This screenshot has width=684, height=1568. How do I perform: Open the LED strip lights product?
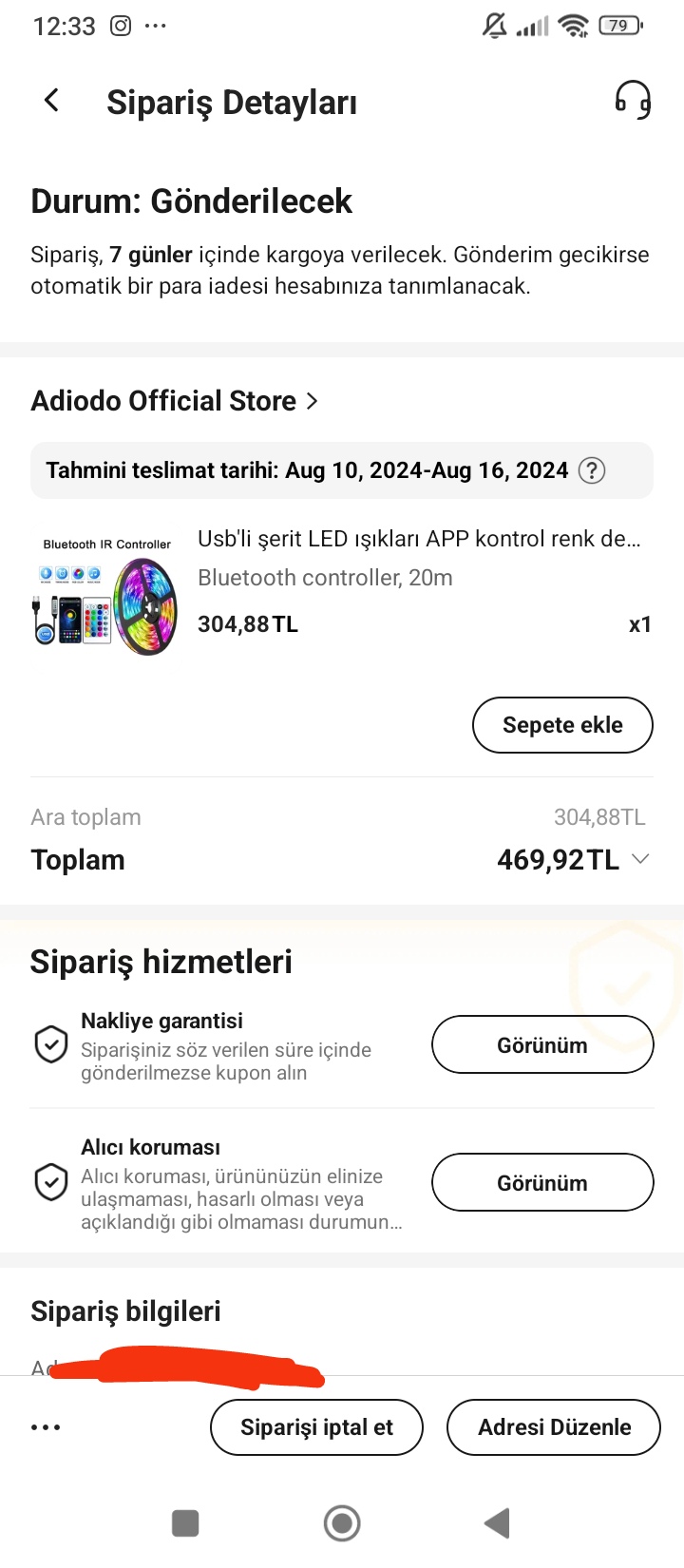(x=418, y=540)
